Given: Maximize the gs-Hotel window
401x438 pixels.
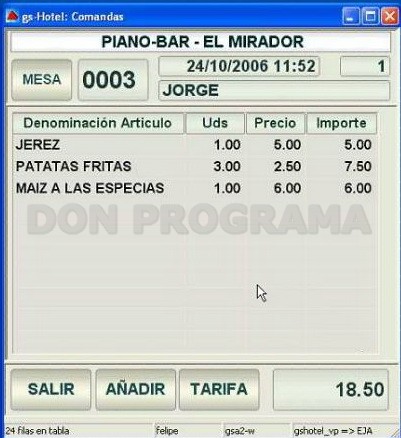Looking at the screenshot, I should coord(370,16).
